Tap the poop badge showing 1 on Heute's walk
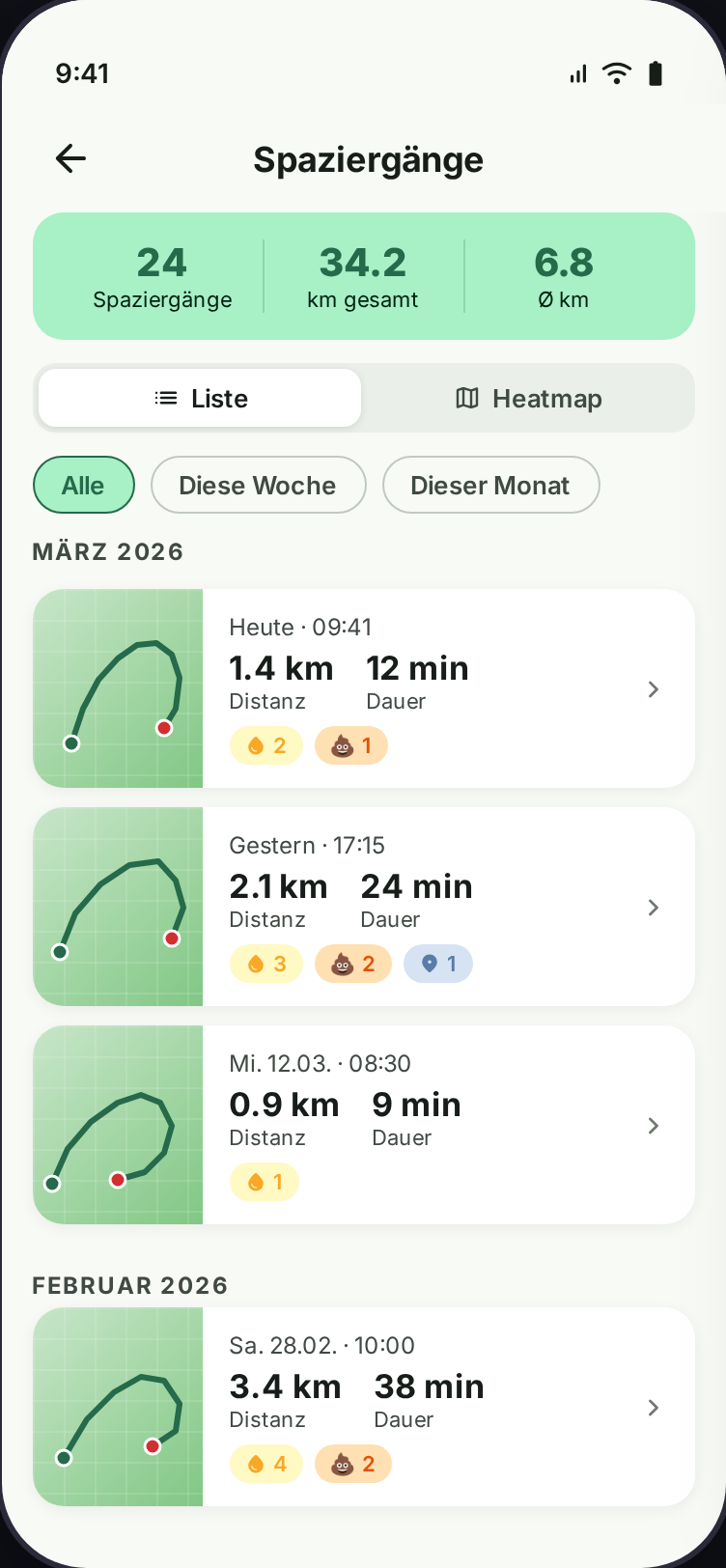The width and height of the screenshot is (726, 1568). coord(350,744)
